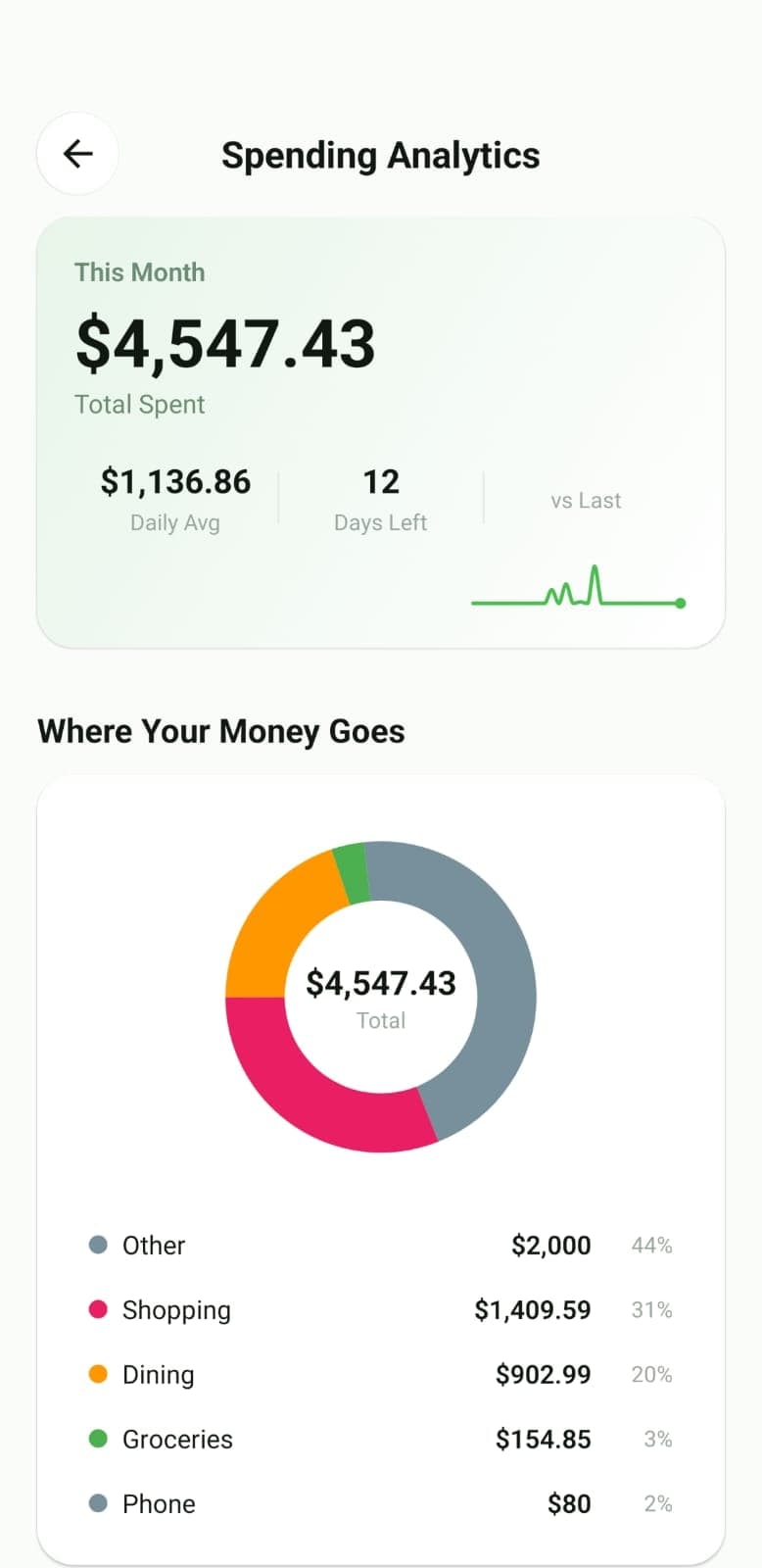762x1568 pixels.
Task: Tap the $80 Phone amount
Action: pyautogui.click(x=569, y=1503)
